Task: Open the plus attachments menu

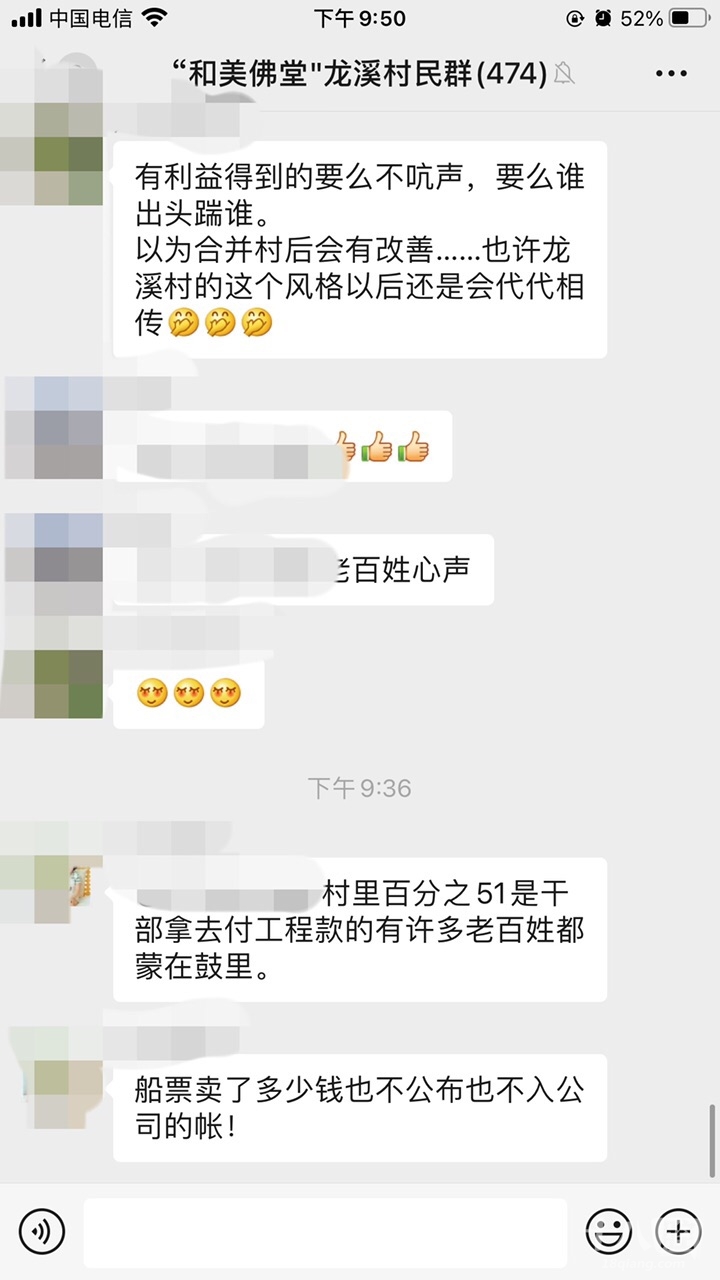Action: tap(678, 1231)
